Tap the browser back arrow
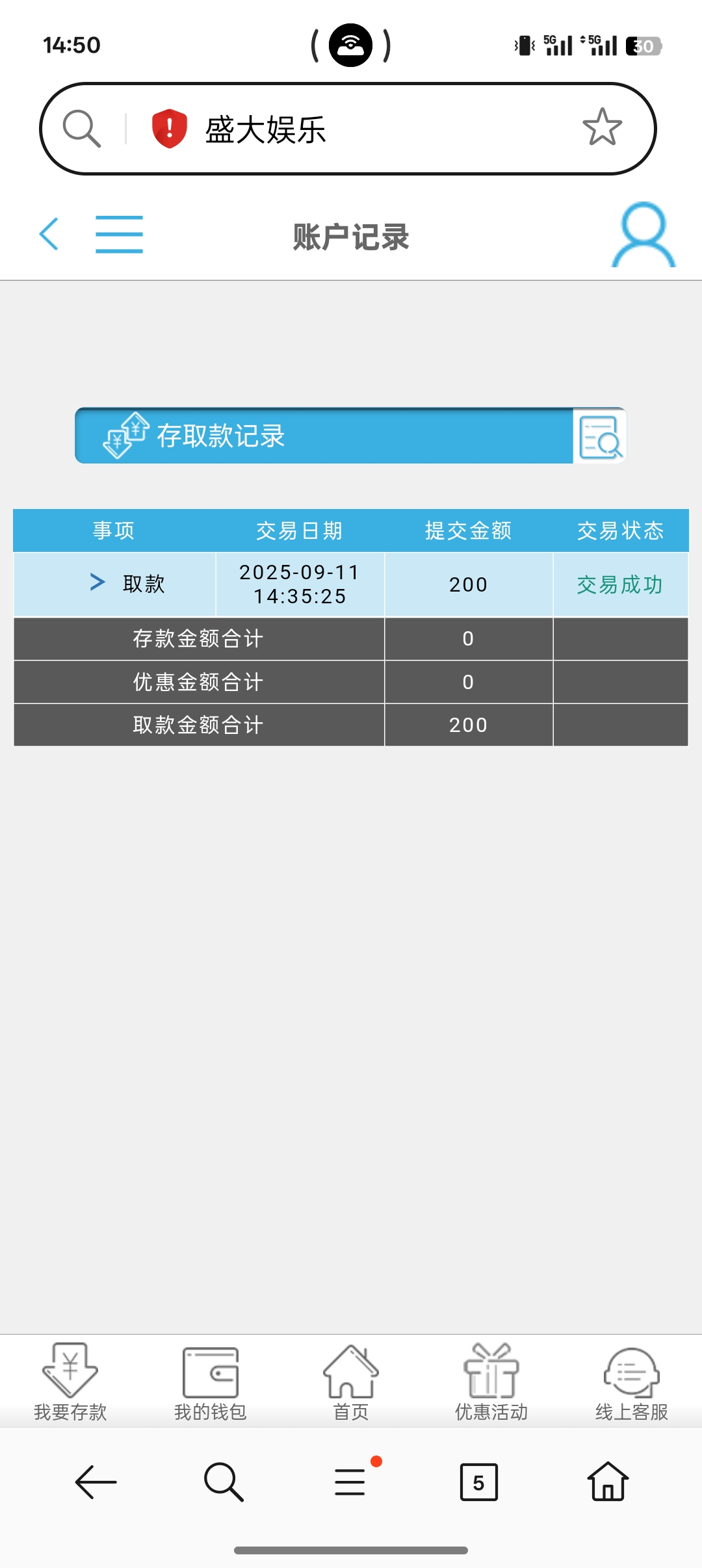The width and height of the screenshot is (702, 1568). tap(96, 1482)
